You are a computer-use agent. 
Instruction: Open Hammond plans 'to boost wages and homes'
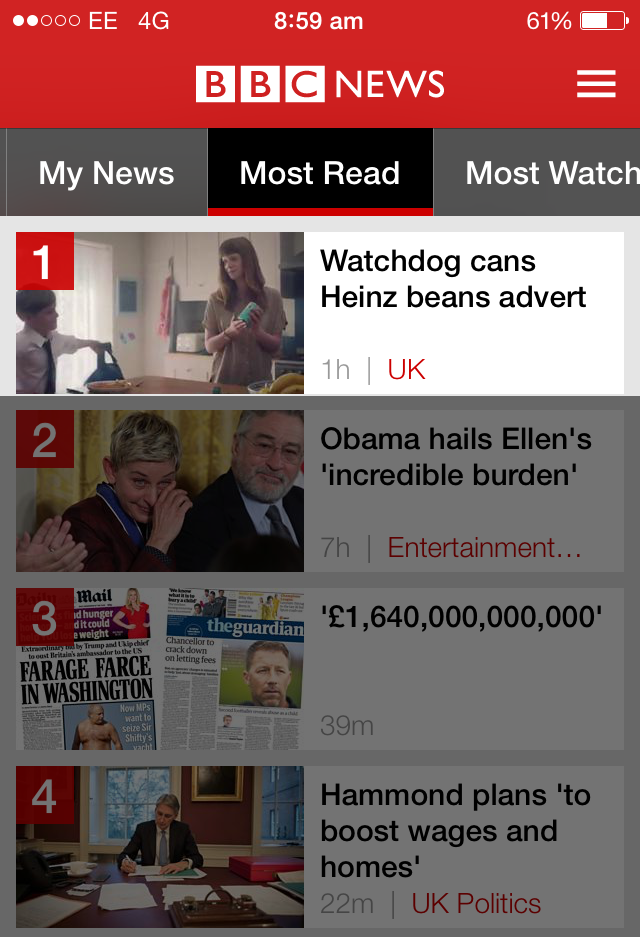coord(455,830)
